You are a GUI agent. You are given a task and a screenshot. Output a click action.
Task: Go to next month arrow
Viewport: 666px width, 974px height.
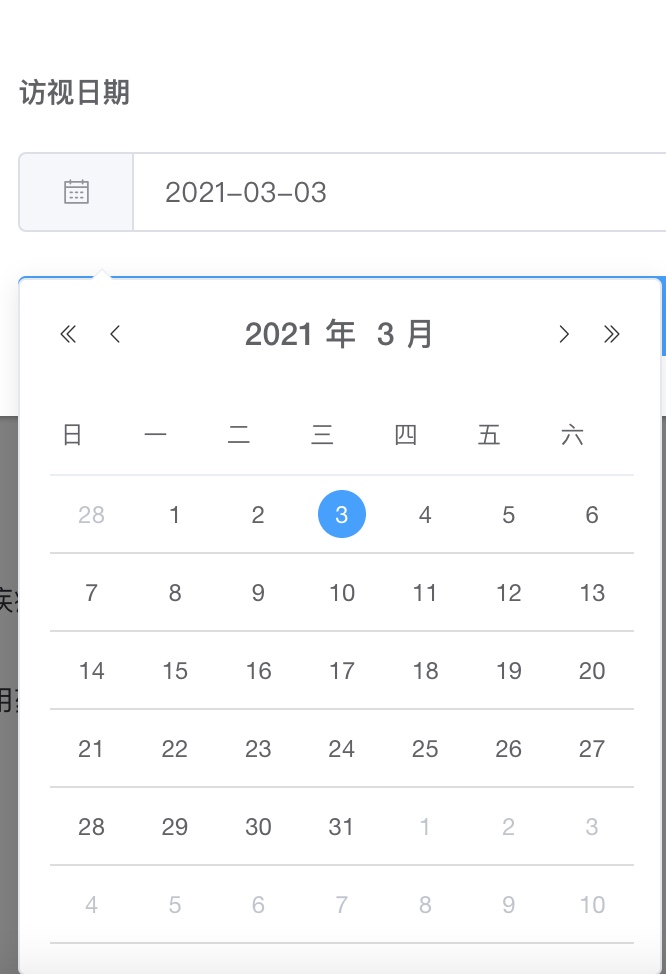564,334
